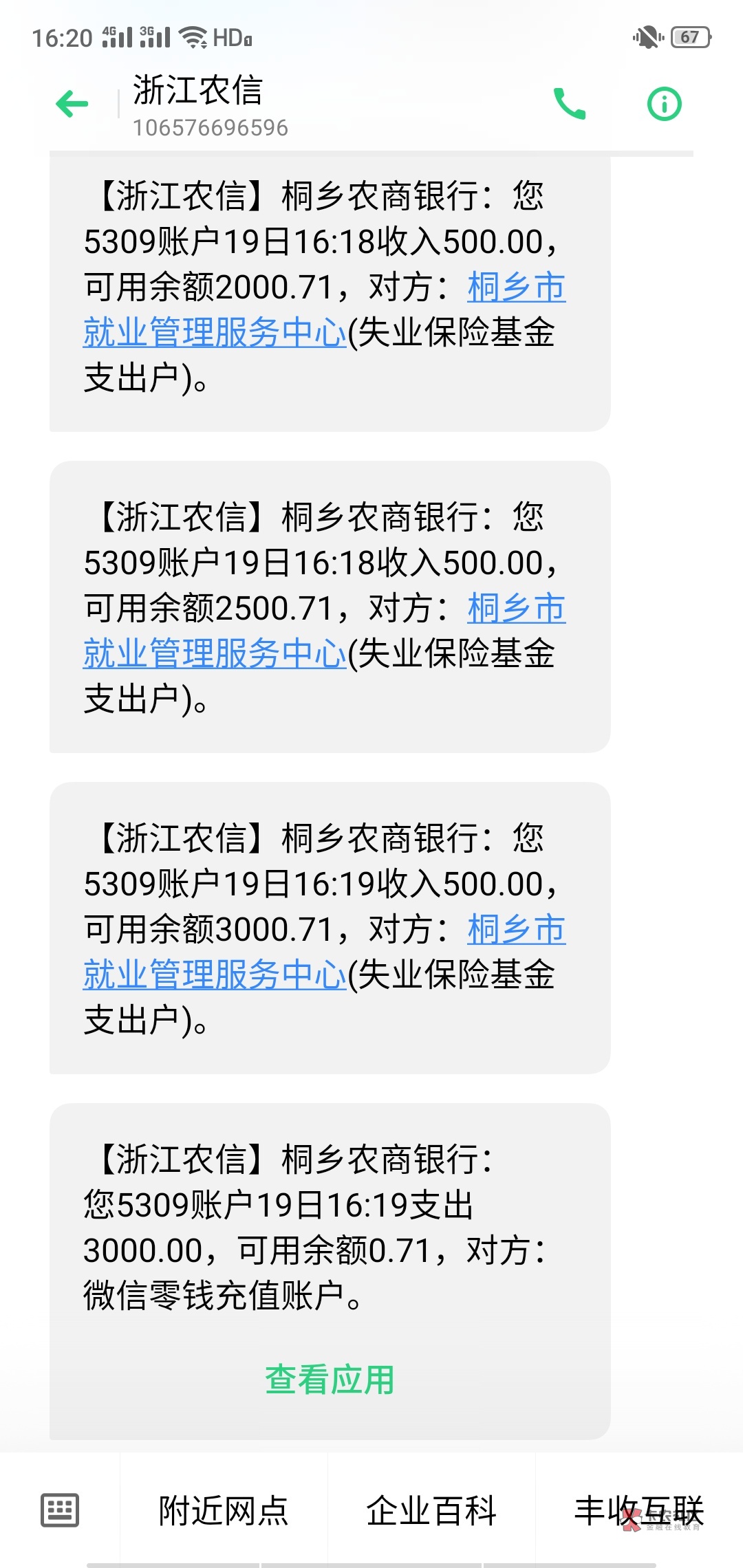Call 浙江农信 with the phone icon
743x1568 pixels.
pyautogui.click(x=570, y=104)
